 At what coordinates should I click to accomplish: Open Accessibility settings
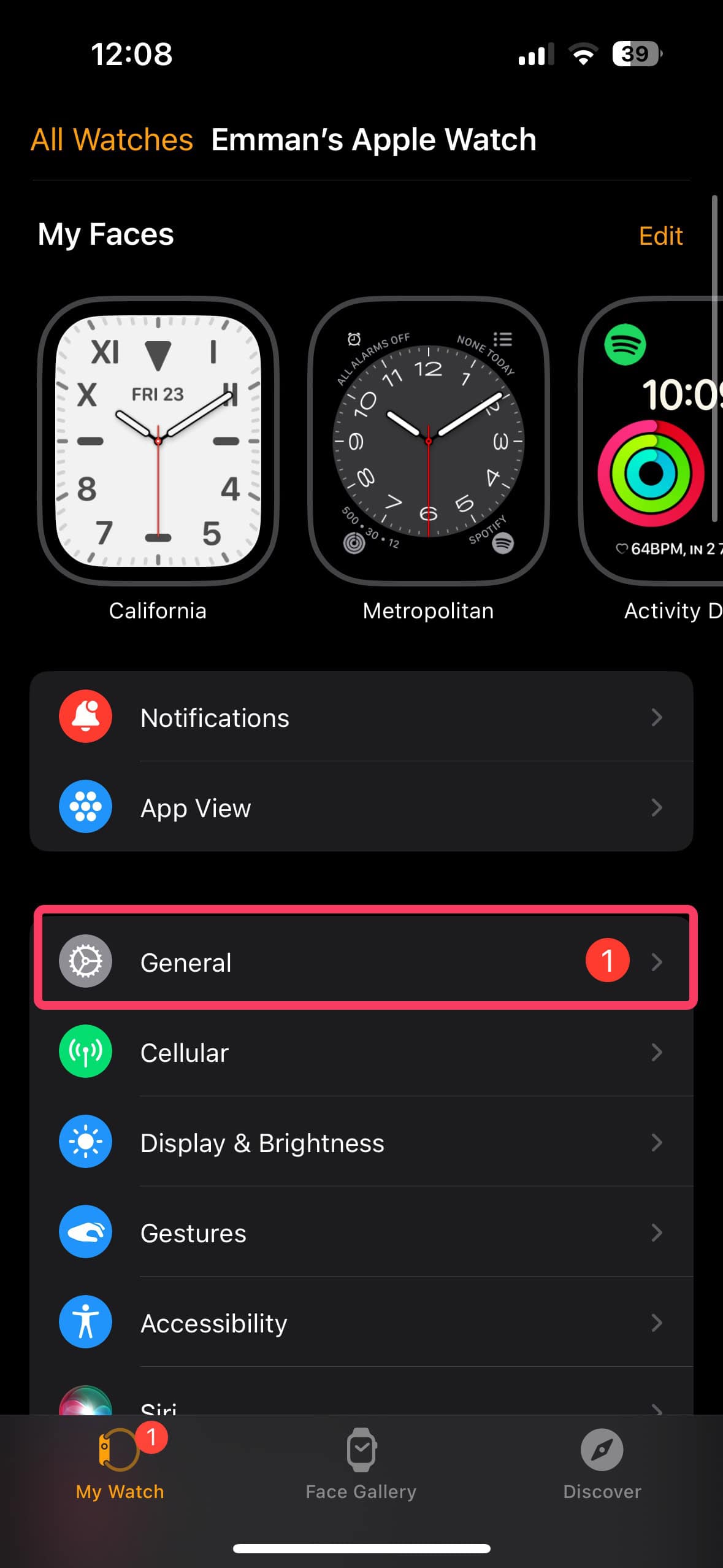click(361, 1323)
